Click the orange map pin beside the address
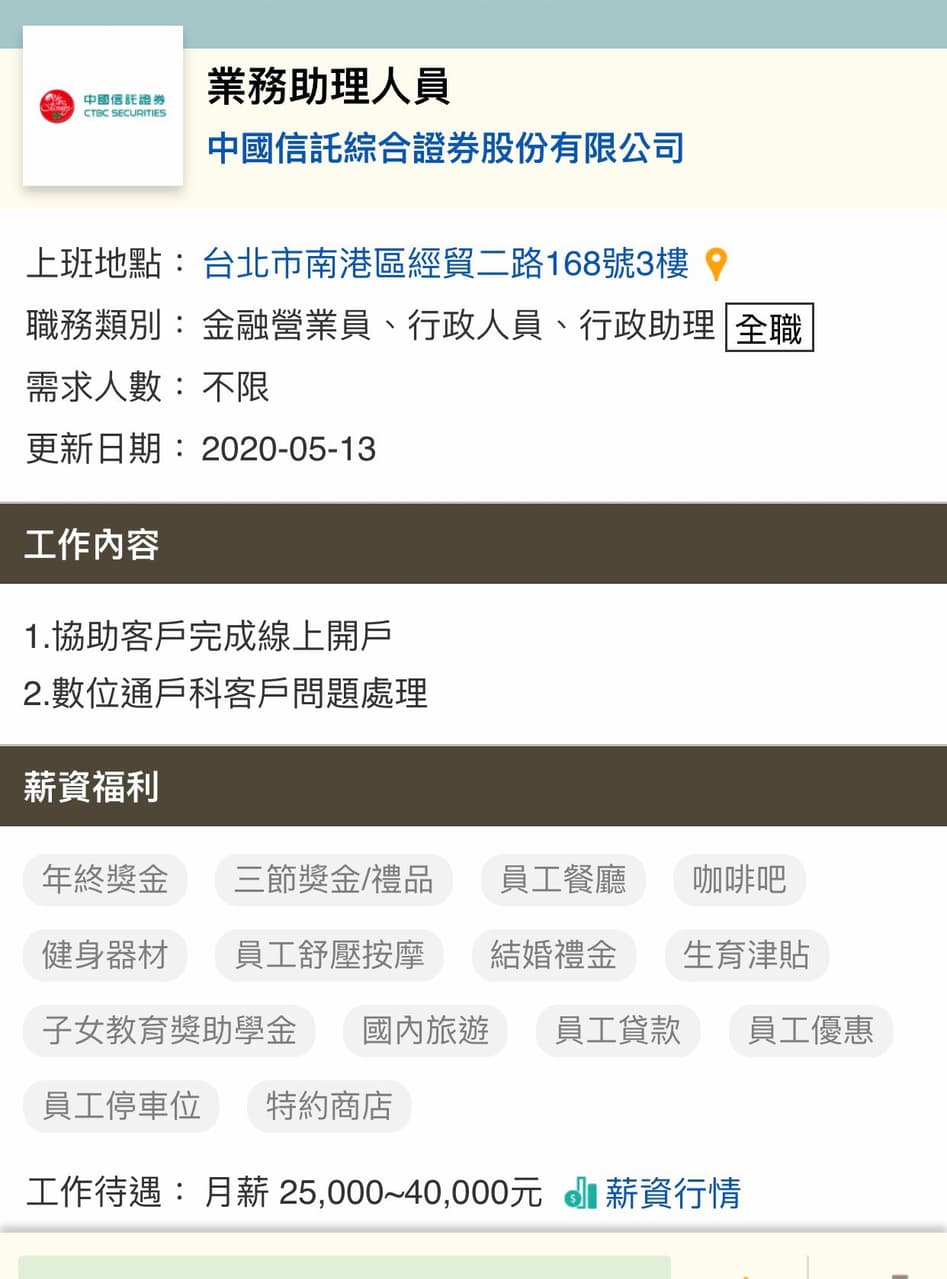Viewport: 947px width, 1279px height. (715, 265)
